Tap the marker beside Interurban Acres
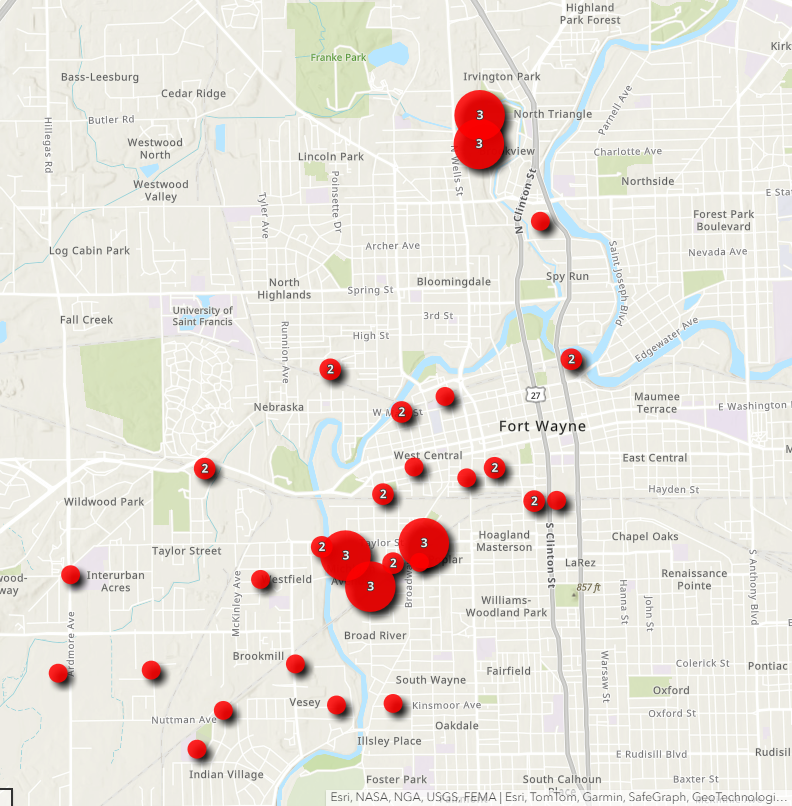This screenshot has width=792, height=806. coord(70,574)
